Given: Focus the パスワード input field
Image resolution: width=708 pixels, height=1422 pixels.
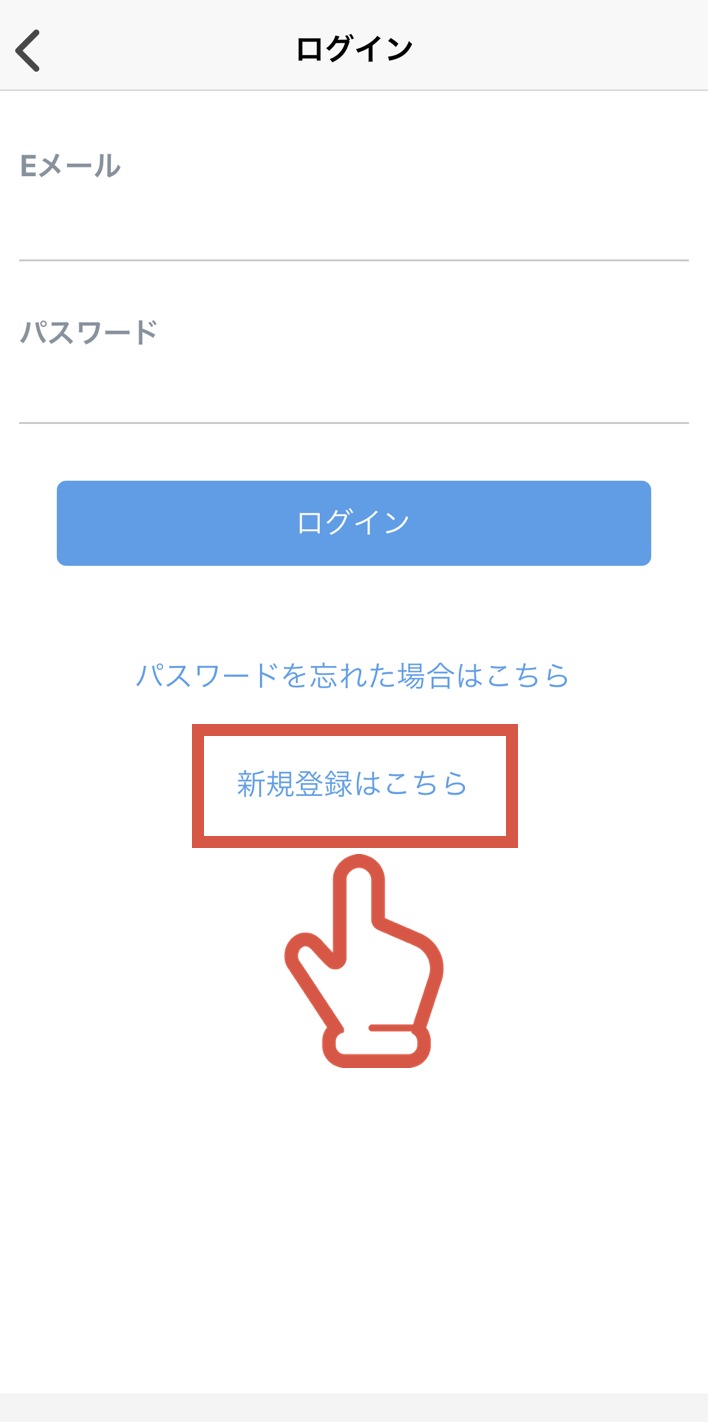Looking at the screenshot, I should 353,388.
